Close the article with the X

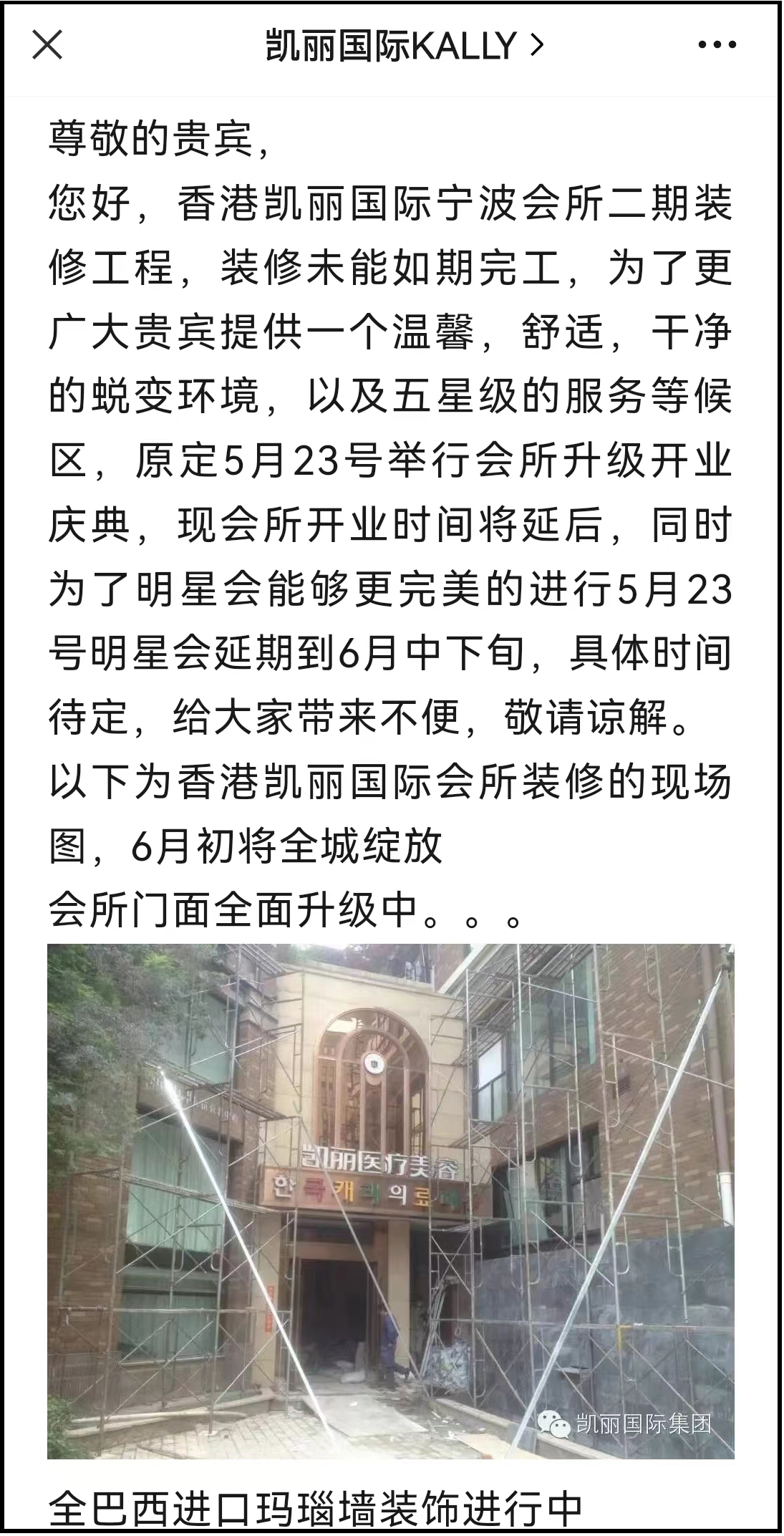[47, 45]
